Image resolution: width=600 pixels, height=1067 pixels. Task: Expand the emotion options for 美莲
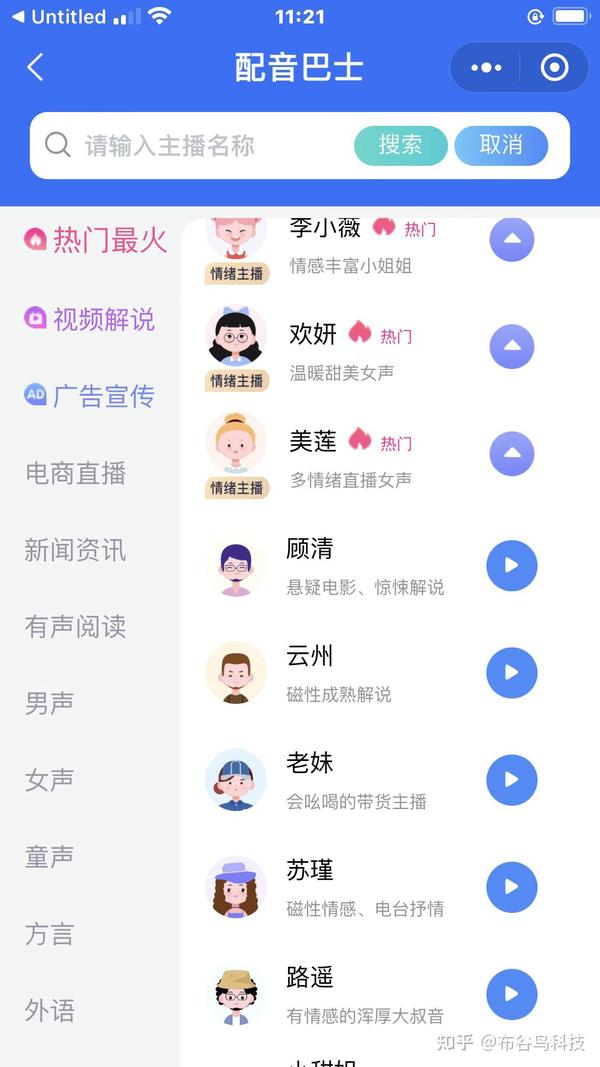(x=512, y=453)
